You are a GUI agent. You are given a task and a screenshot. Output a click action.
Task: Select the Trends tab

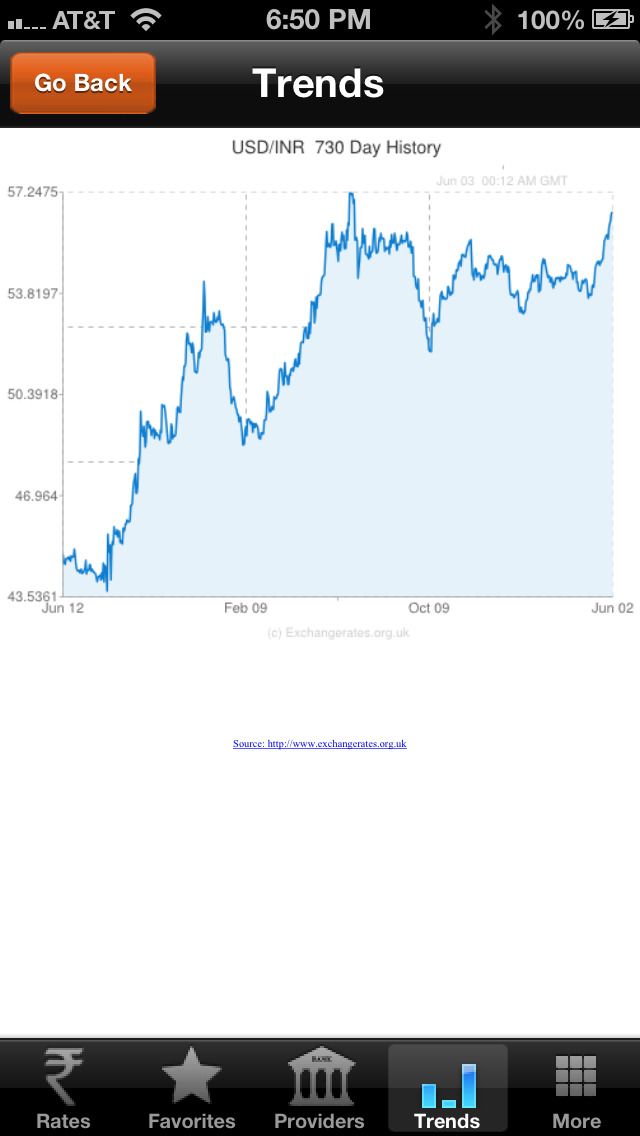447,1089
